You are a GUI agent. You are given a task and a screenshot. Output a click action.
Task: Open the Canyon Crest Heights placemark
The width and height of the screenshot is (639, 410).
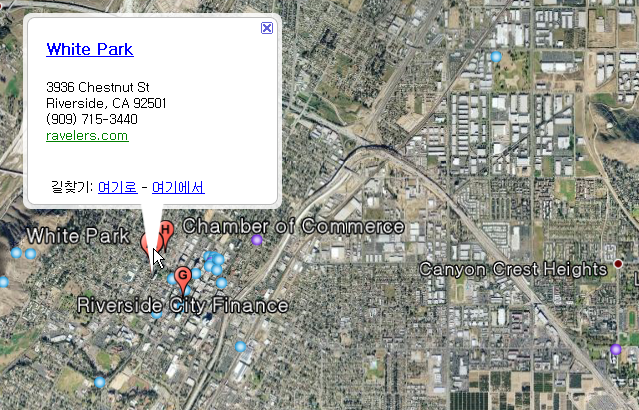coord(618,263)
